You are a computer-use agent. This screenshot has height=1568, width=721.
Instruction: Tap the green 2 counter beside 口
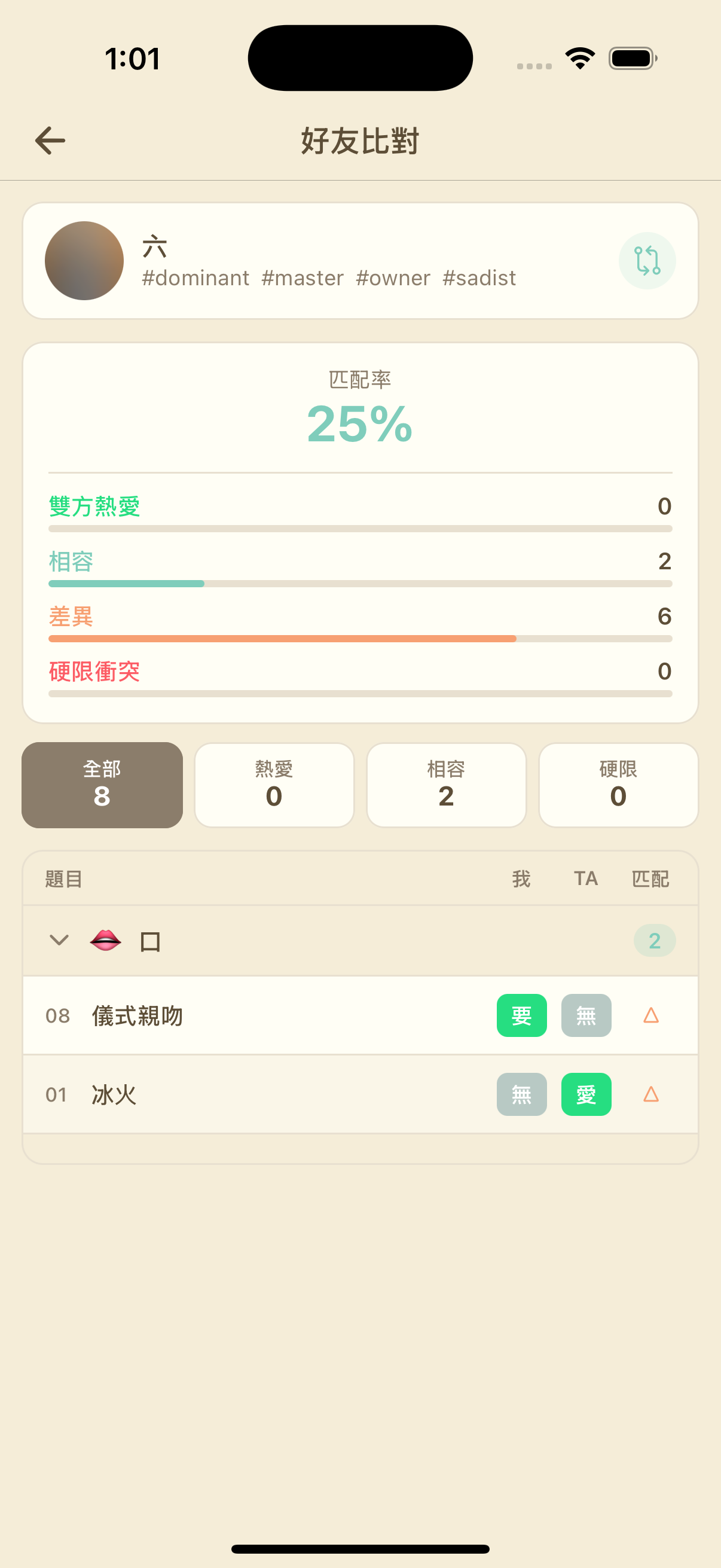pyautogui.click(x=653, y=939)
